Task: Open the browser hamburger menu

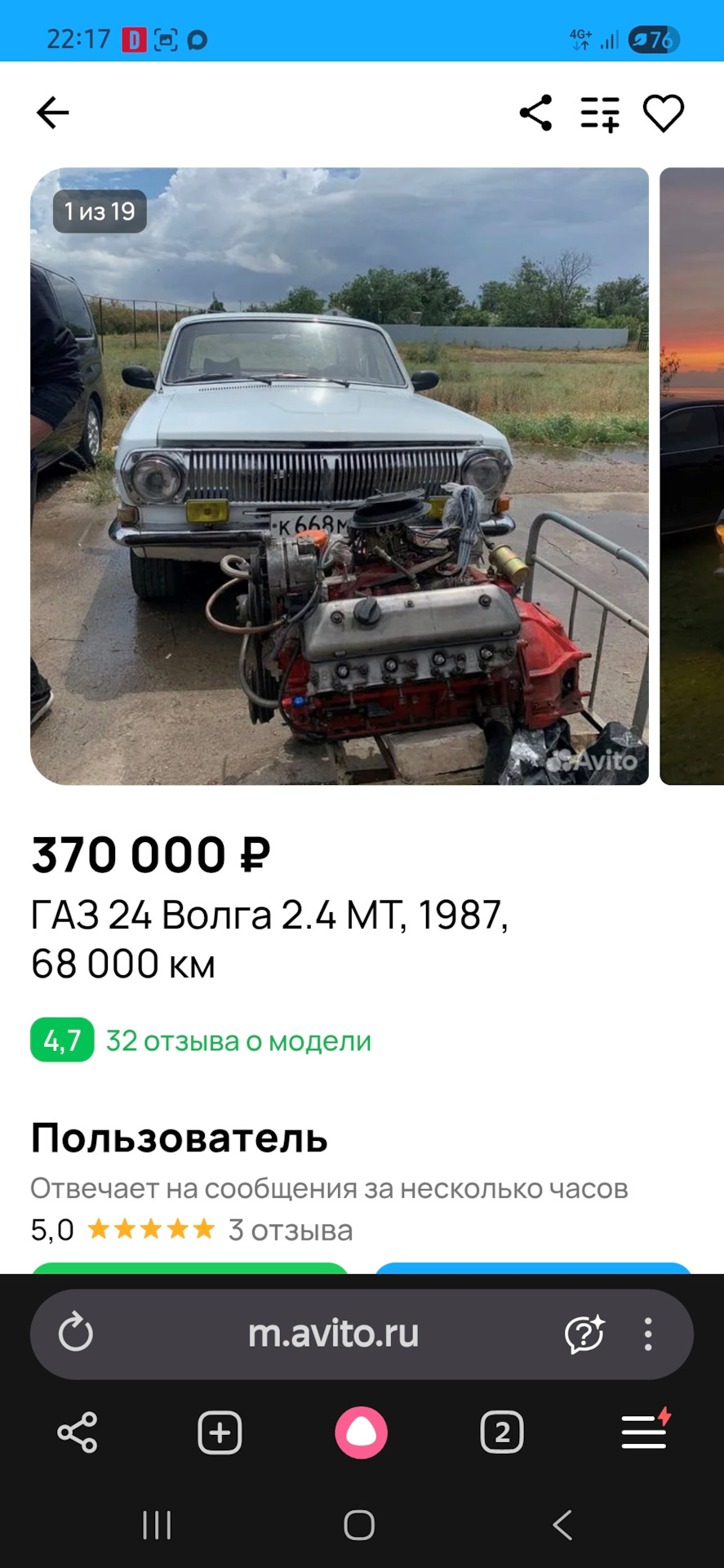Action: pyautogui.click(x=645, y=1431)
